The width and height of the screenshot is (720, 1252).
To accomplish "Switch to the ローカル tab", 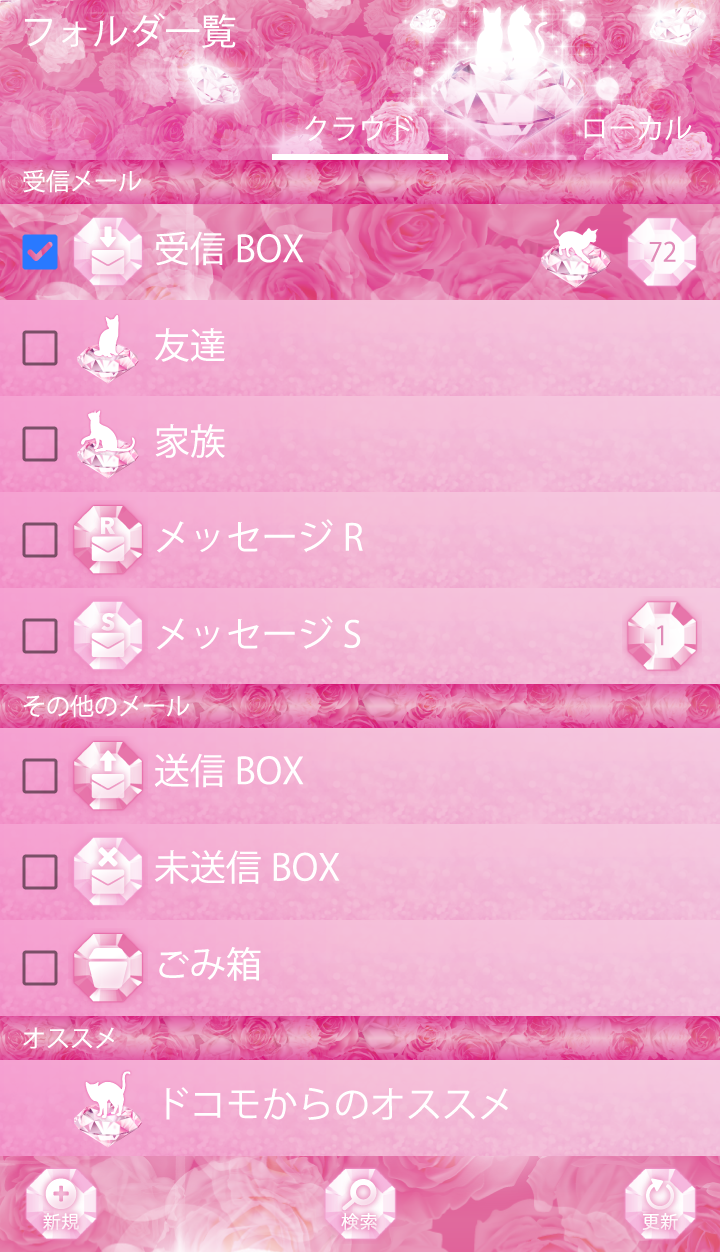I will [x=636, y=128].
